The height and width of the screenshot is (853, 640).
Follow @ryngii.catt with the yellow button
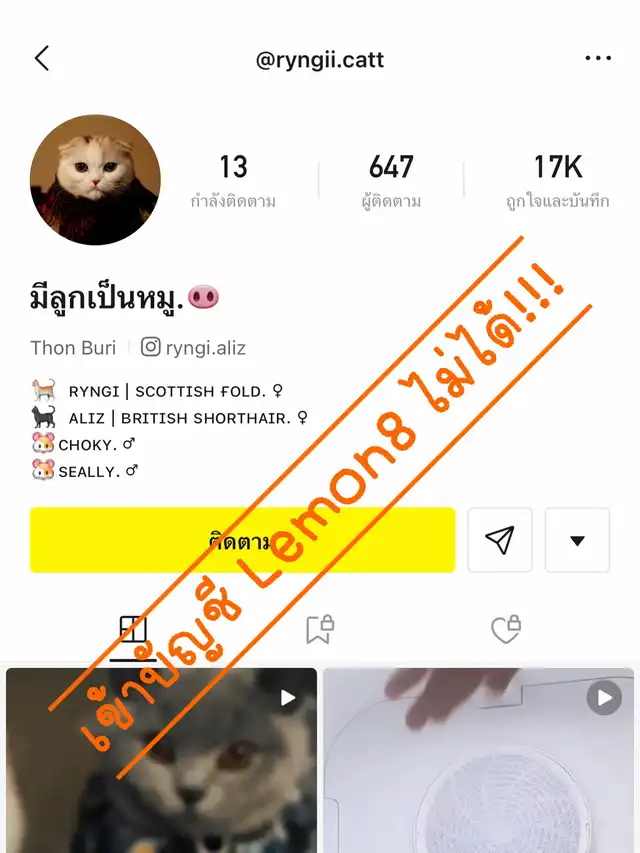(x=242, y=540)
